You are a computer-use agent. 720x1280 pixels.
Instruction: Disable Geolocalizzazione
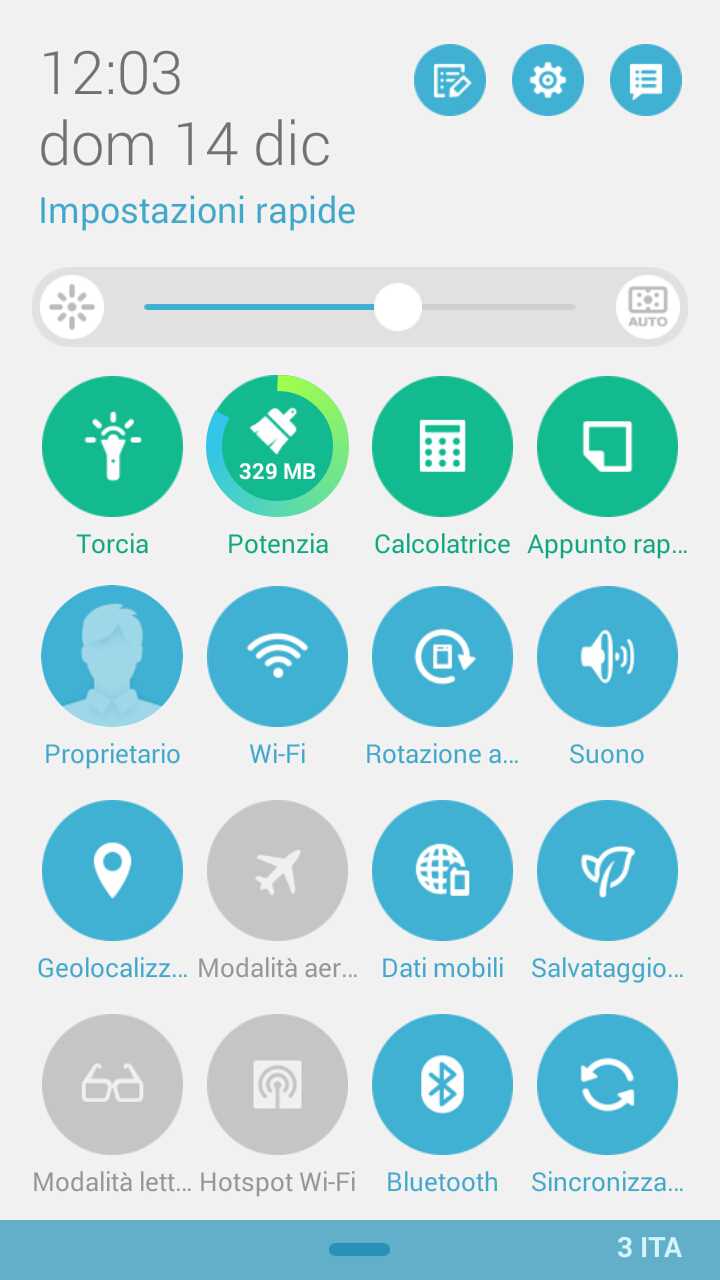[x=112, y=870]
